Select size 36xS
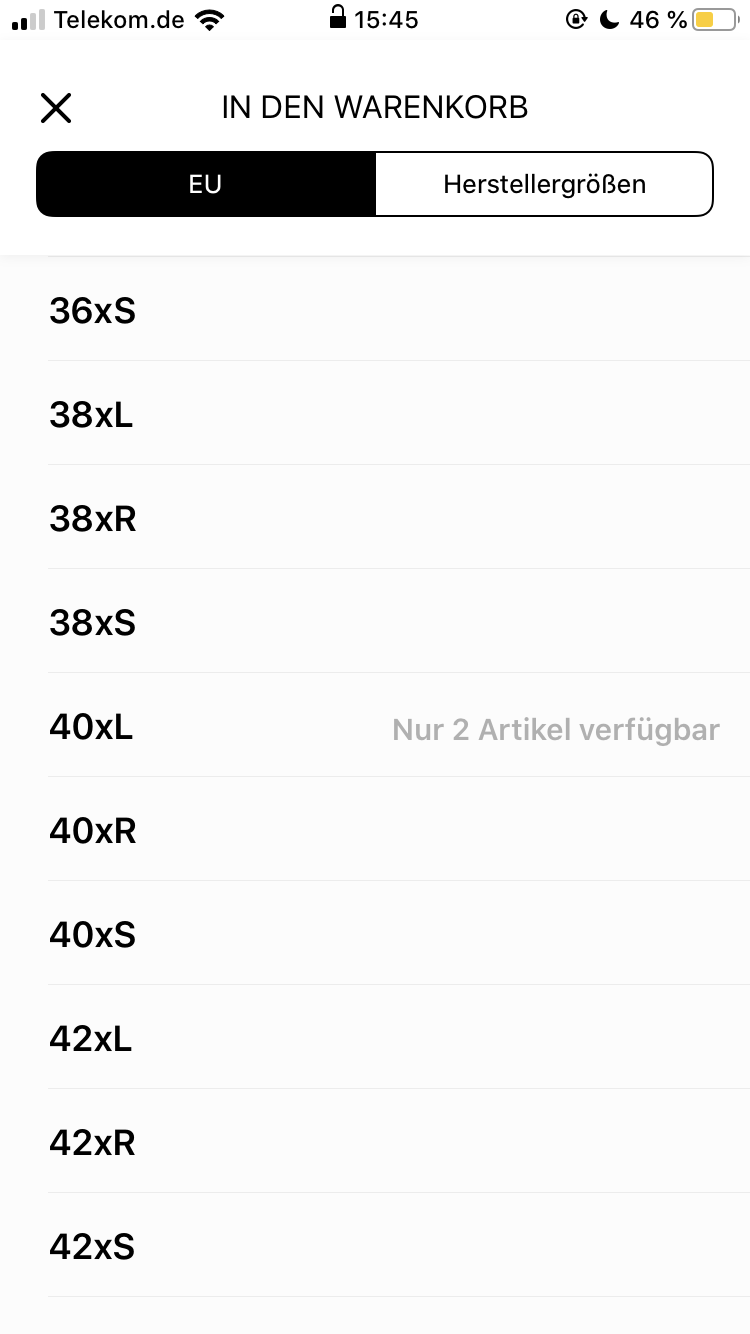The height and width of the screenshot is (1334, 750). tap(92, 310)
